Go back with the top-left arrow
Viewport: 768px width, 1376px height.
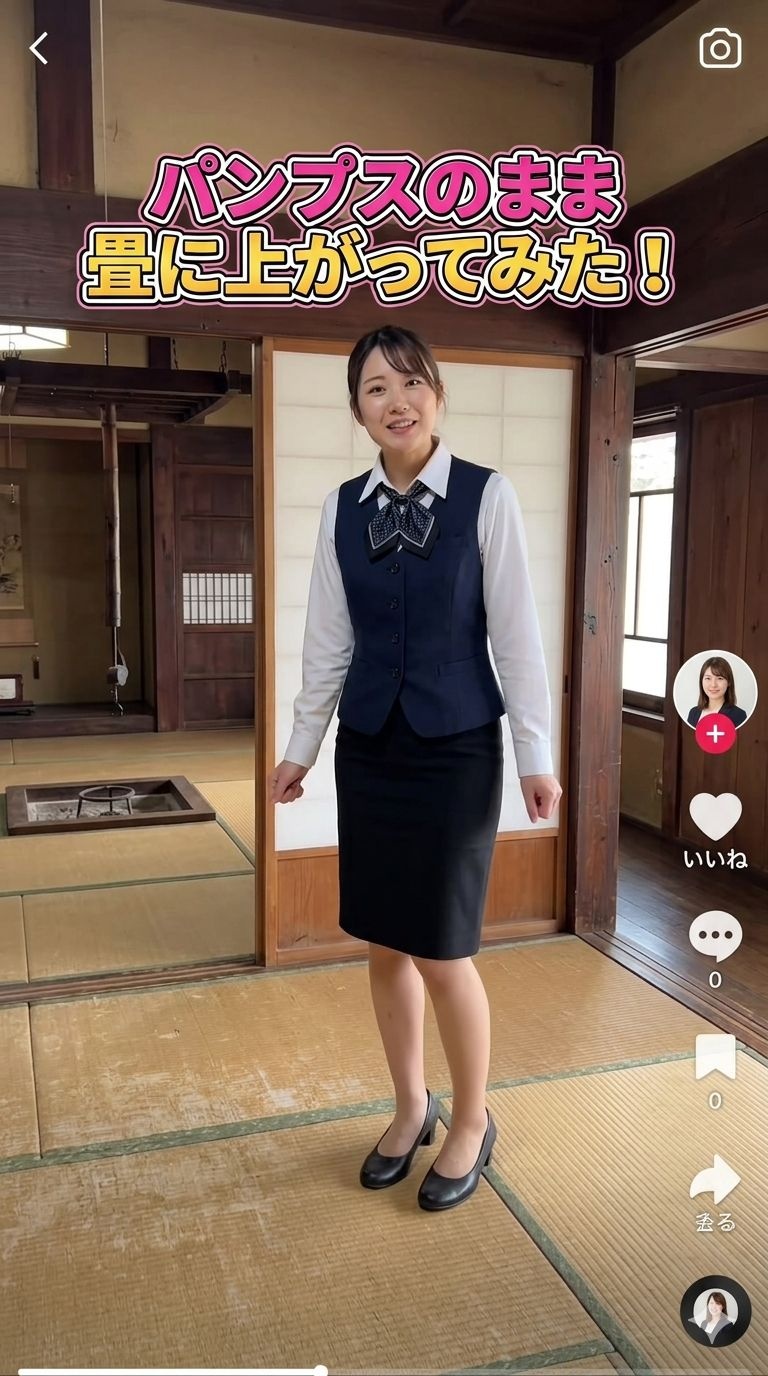point(39,48)
